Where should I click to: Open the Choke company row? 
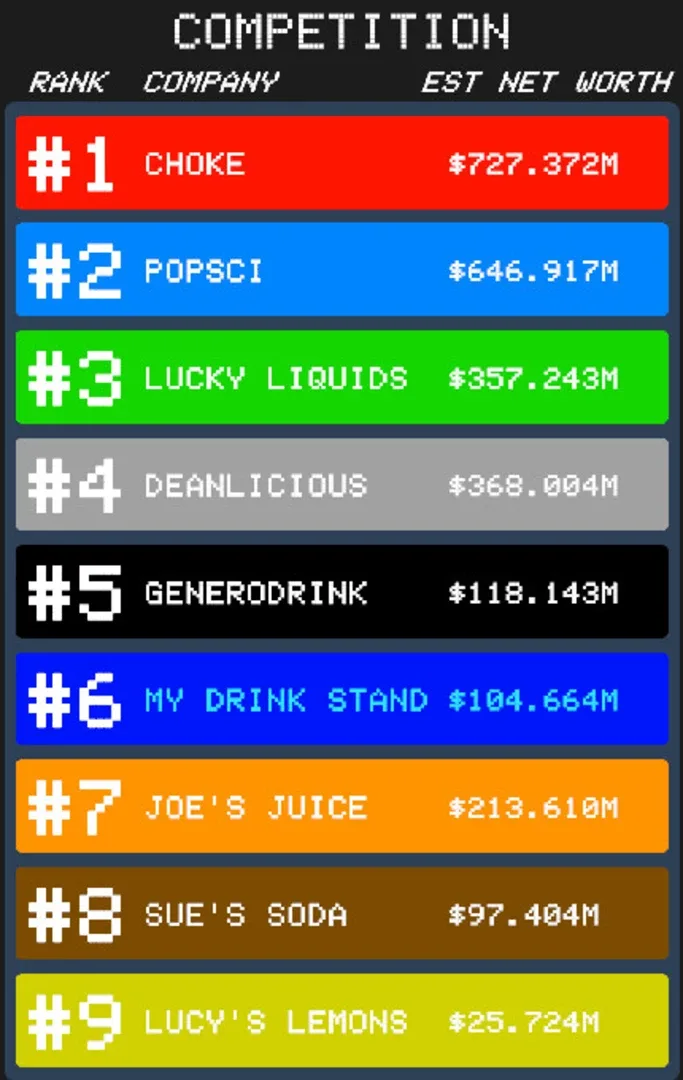click(341, 163)
